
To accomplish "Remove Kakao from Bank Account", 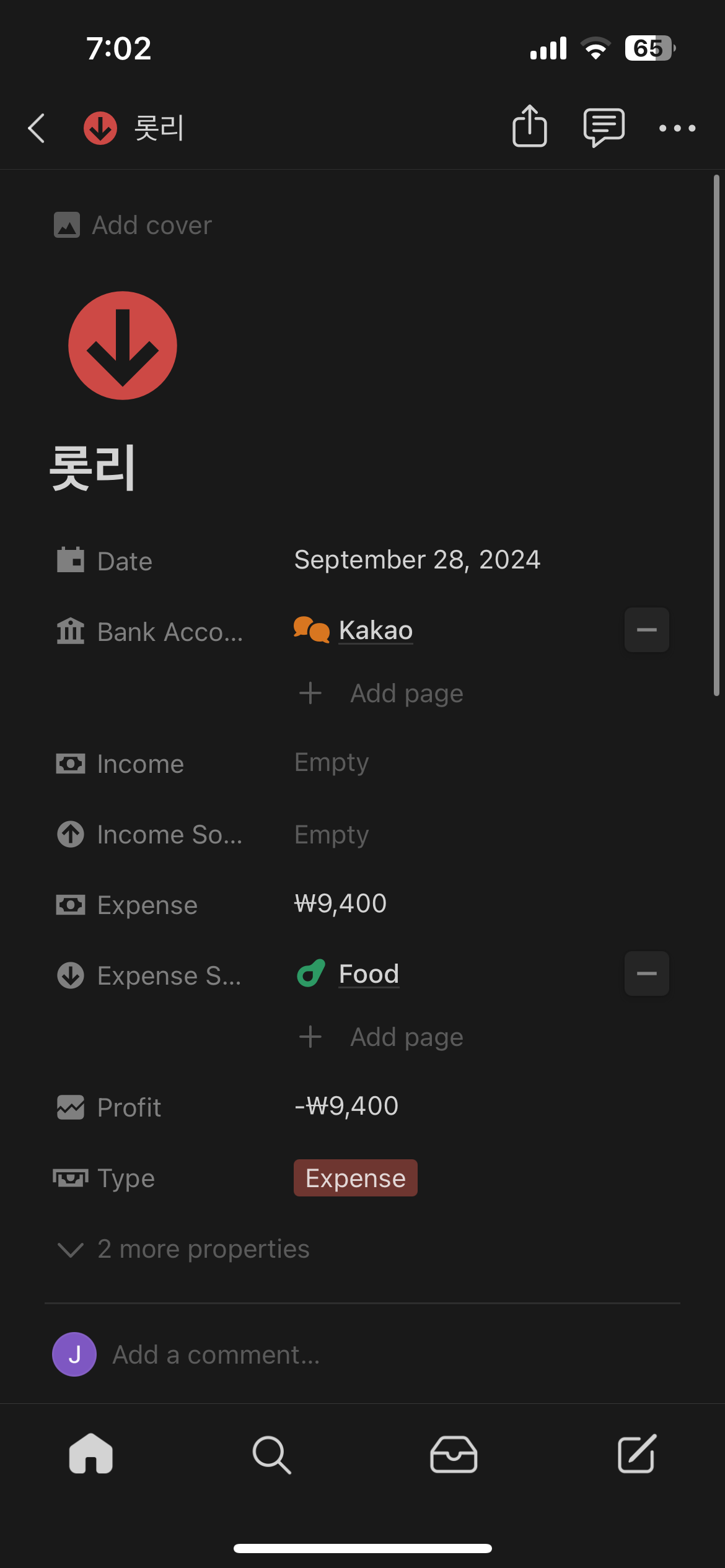I will (646, 630).
